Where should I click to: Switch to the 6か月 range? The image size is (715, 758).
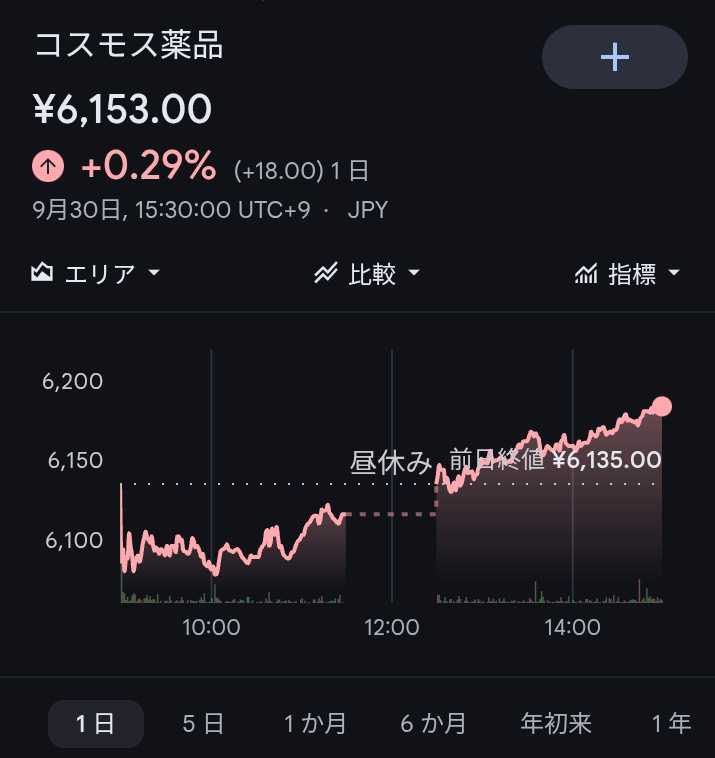(433, 724)
